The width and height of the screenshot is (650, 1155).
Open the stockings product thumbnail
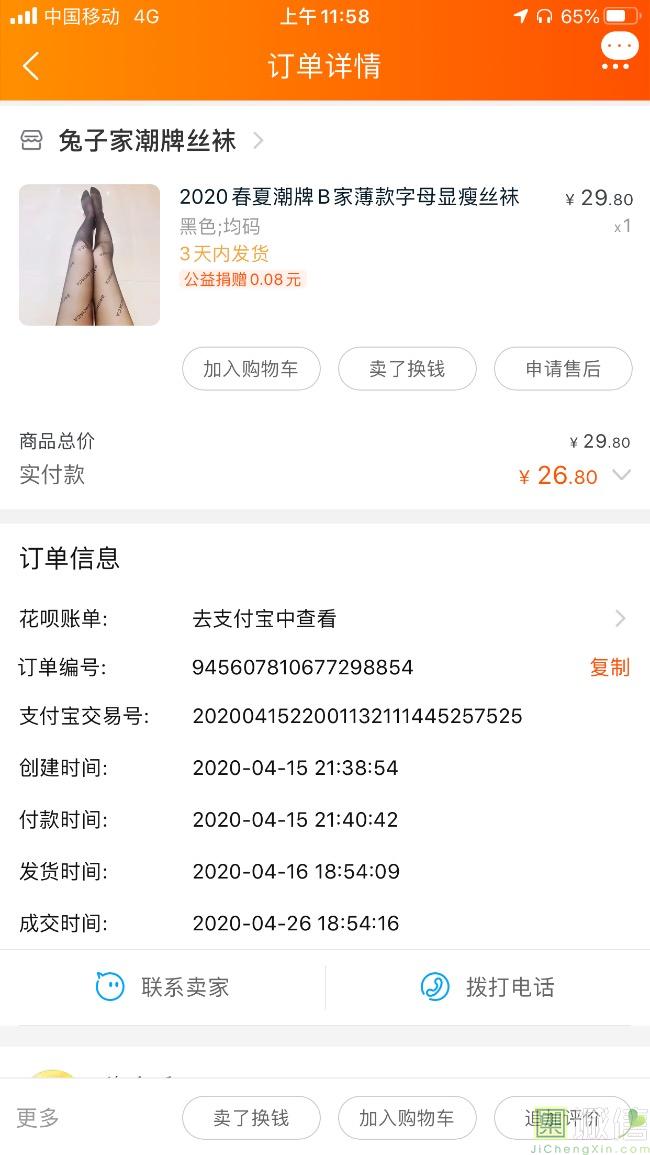coord(89,255)
